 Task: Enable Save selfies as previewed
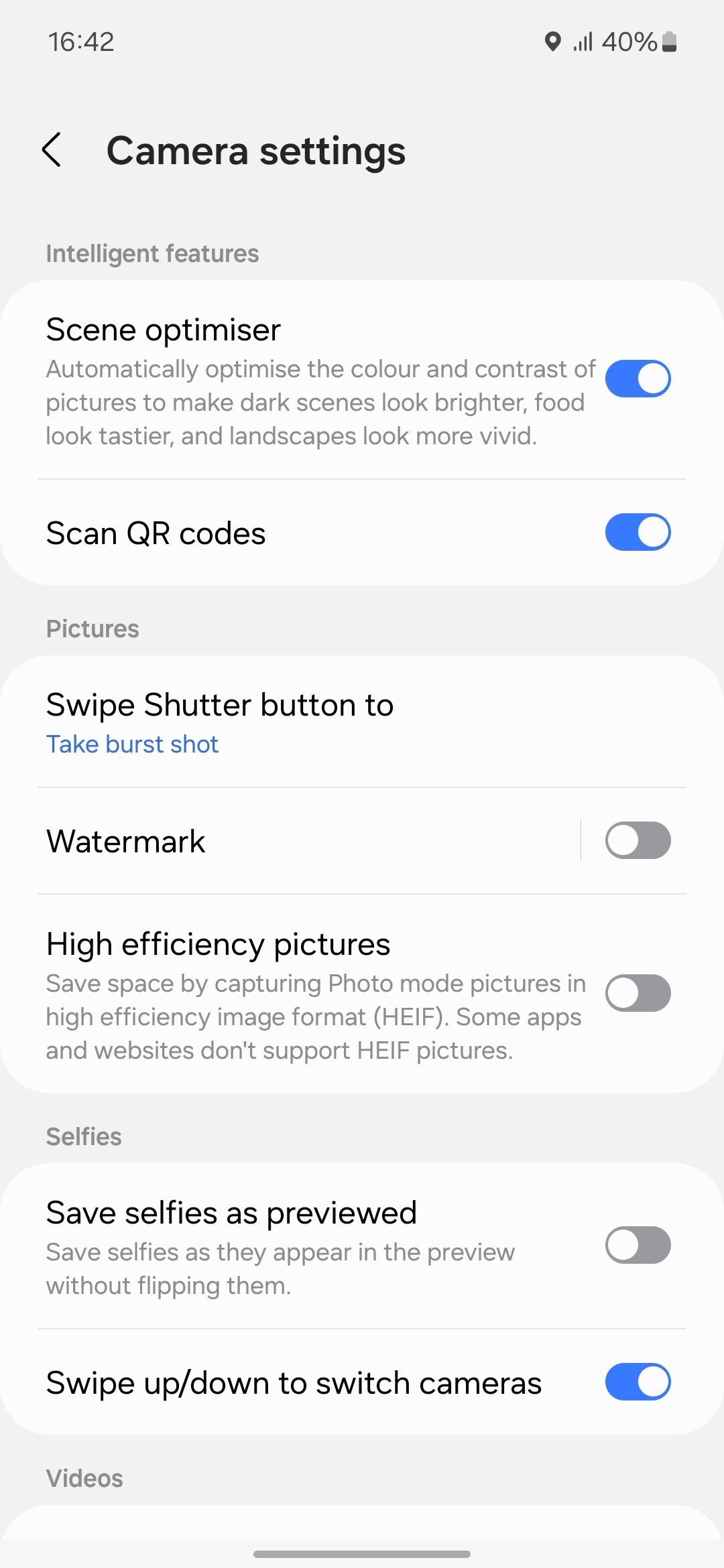click(638, 1245)
